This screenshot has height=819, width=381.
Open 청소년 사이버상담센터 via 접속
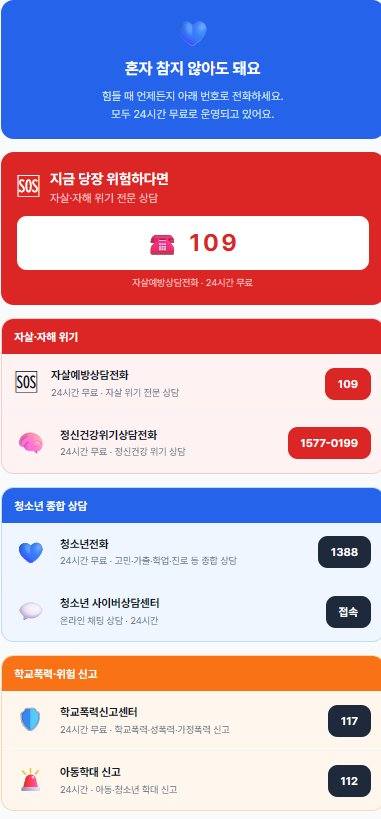pos(348,612)
